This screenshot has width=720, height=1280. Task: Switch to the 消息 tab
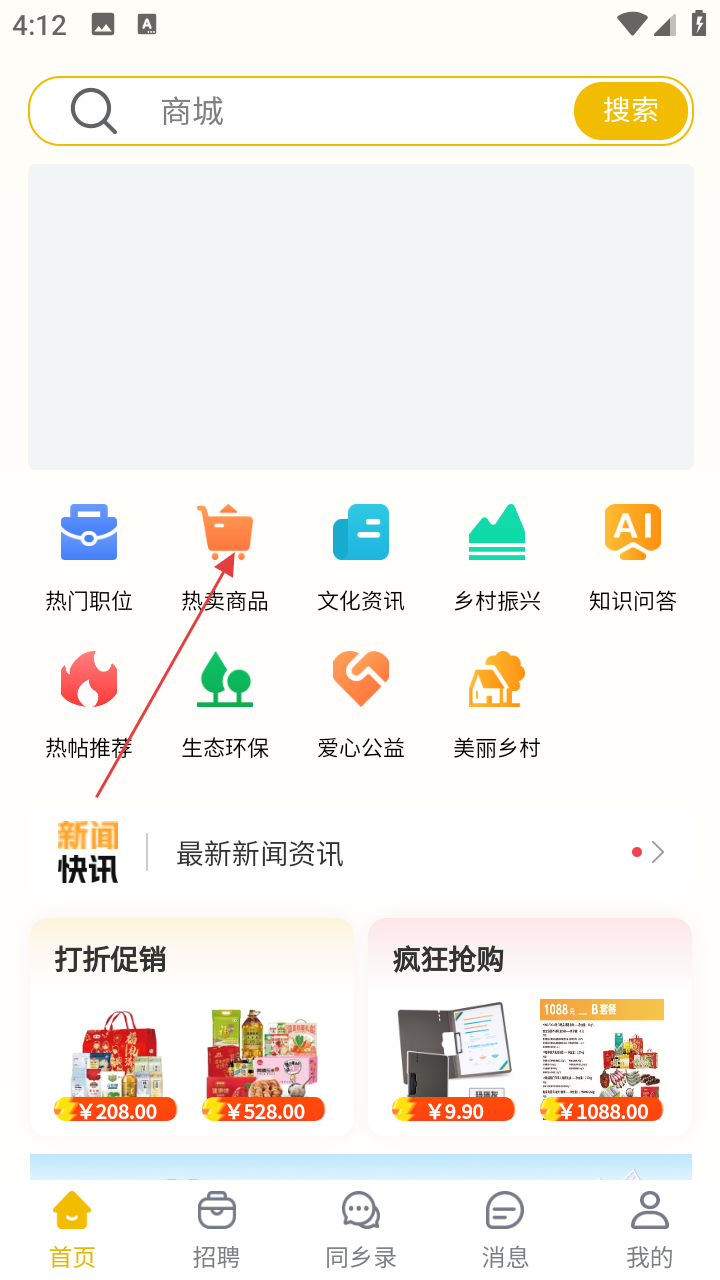pyautogui.click(x=505, y=1230)
